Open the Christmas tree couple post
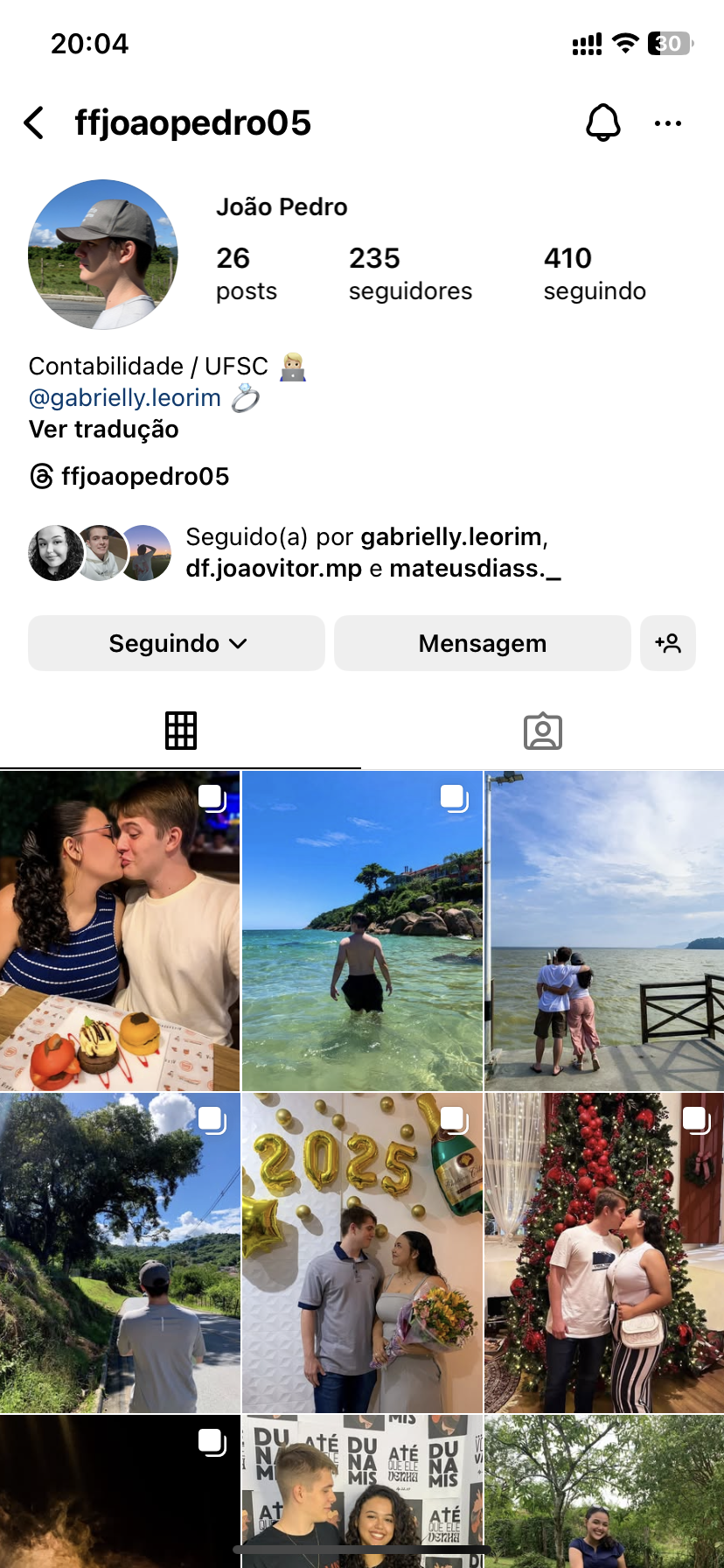This screenshot has height=1568, width=724. (x=604, y=1253)
